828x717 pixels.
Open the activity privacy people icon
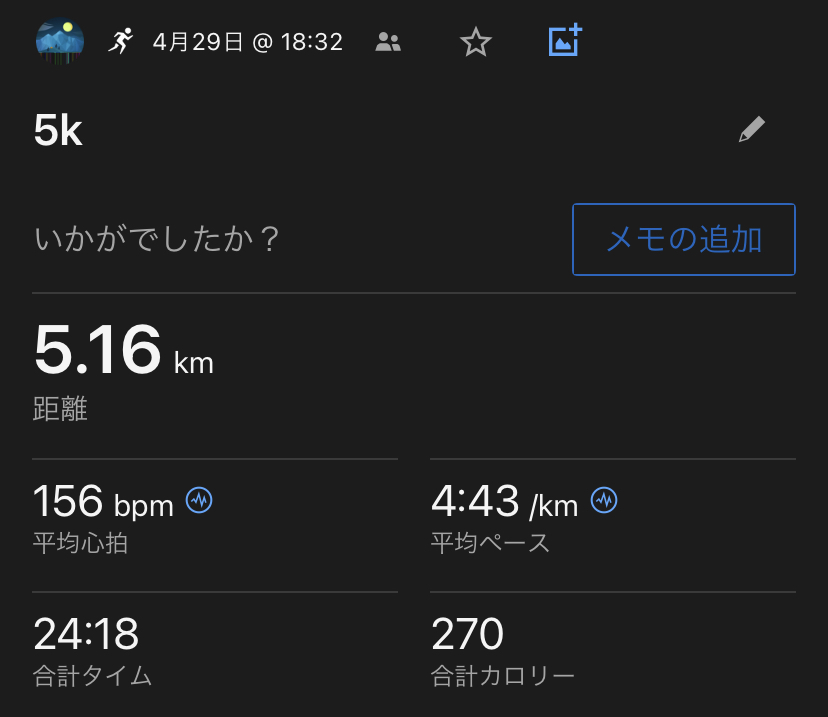click(x=388, y=42)
